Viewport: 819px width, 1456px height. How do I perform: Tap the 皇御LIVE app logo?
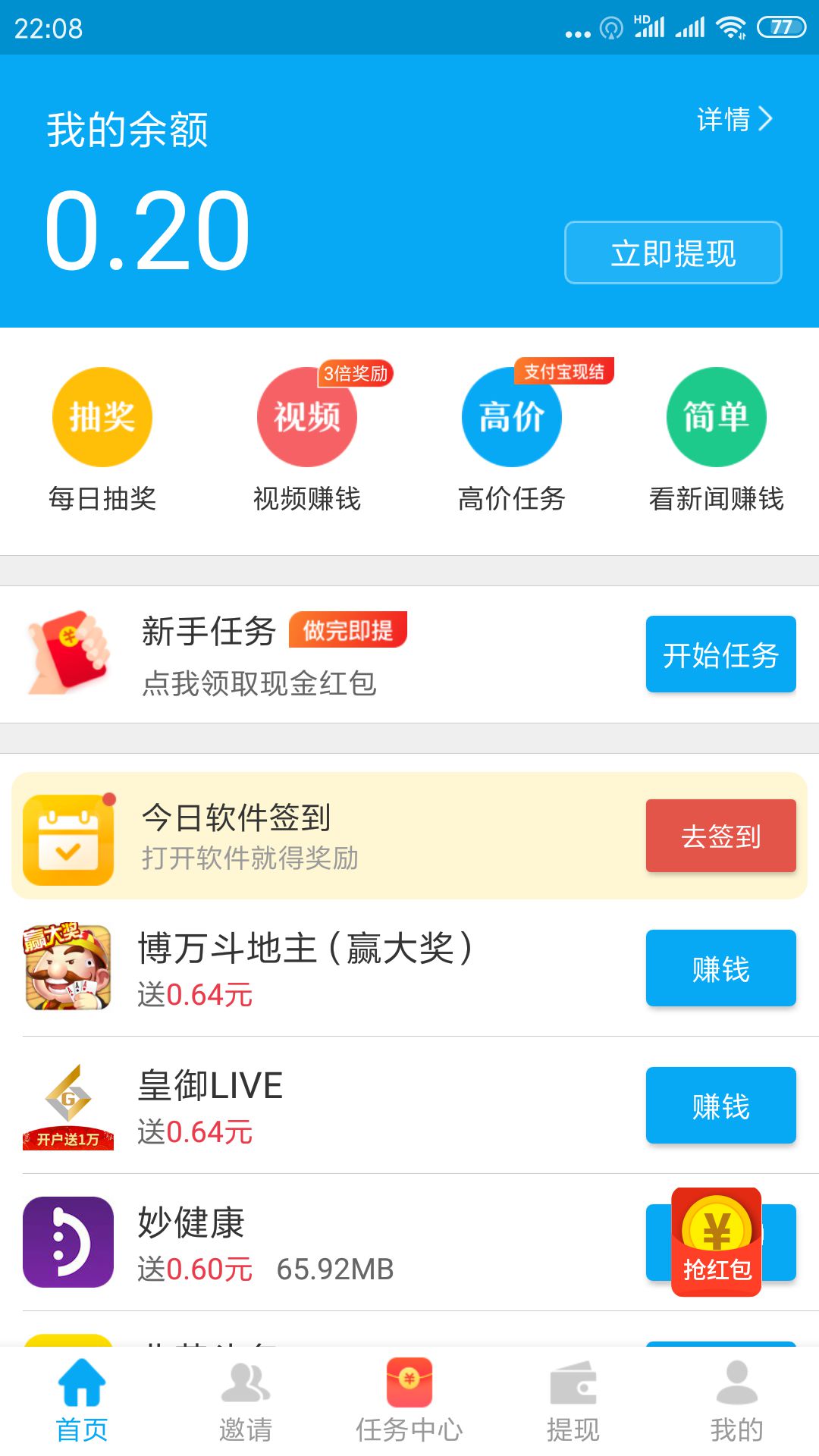click(x=67, y=1104)
